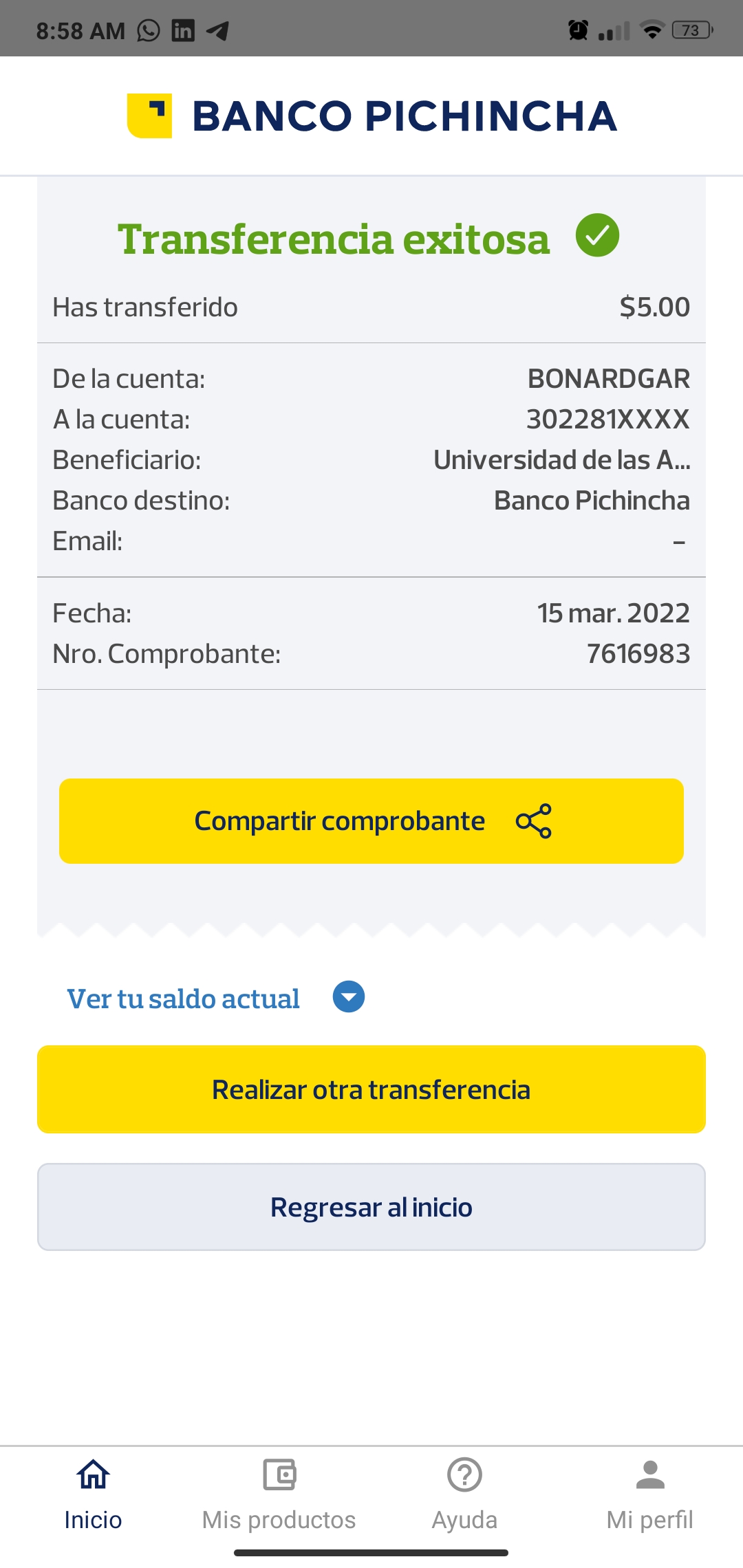Image resolution: width=743 pixels, height=1568 pixels.
Task: Open the Mis productos tab
Action: (x=279, y=1492)
